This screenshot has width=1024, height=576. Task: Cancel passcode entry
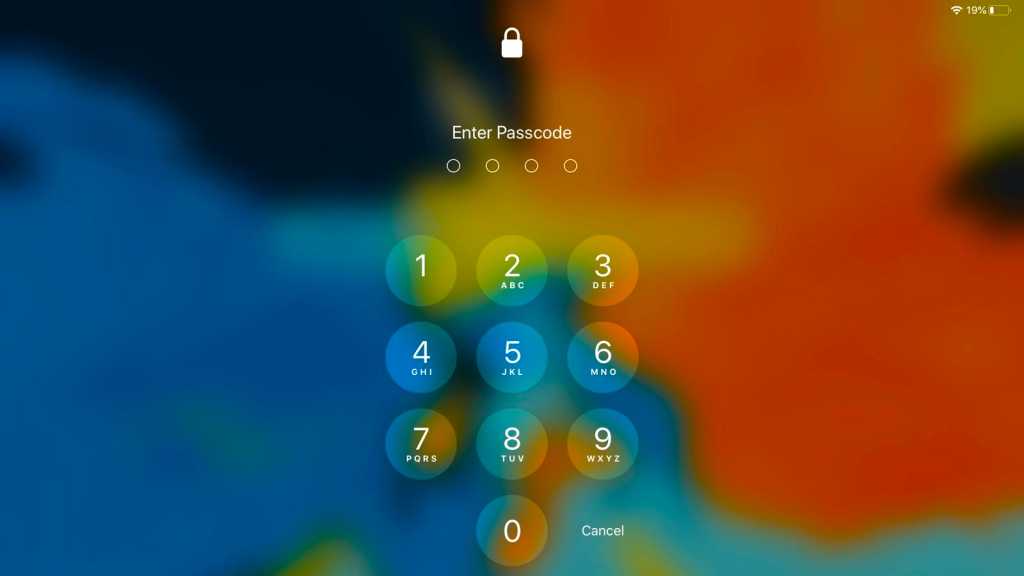(x=603, y=531)
